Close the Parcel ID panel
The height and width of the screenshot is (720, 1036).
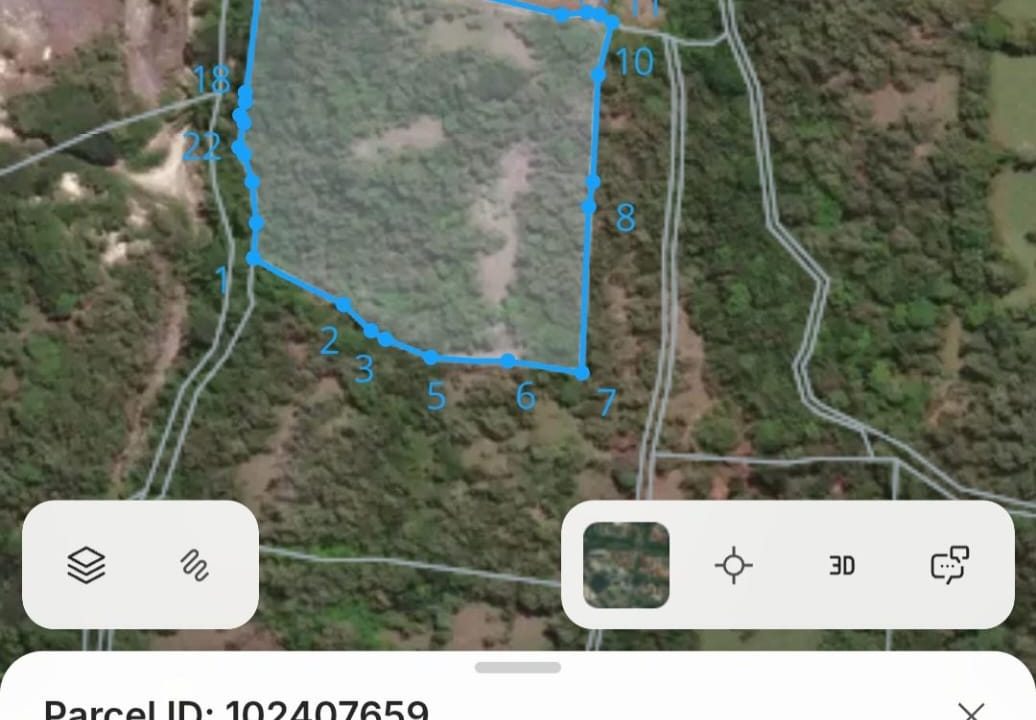(x=970, y=709)
